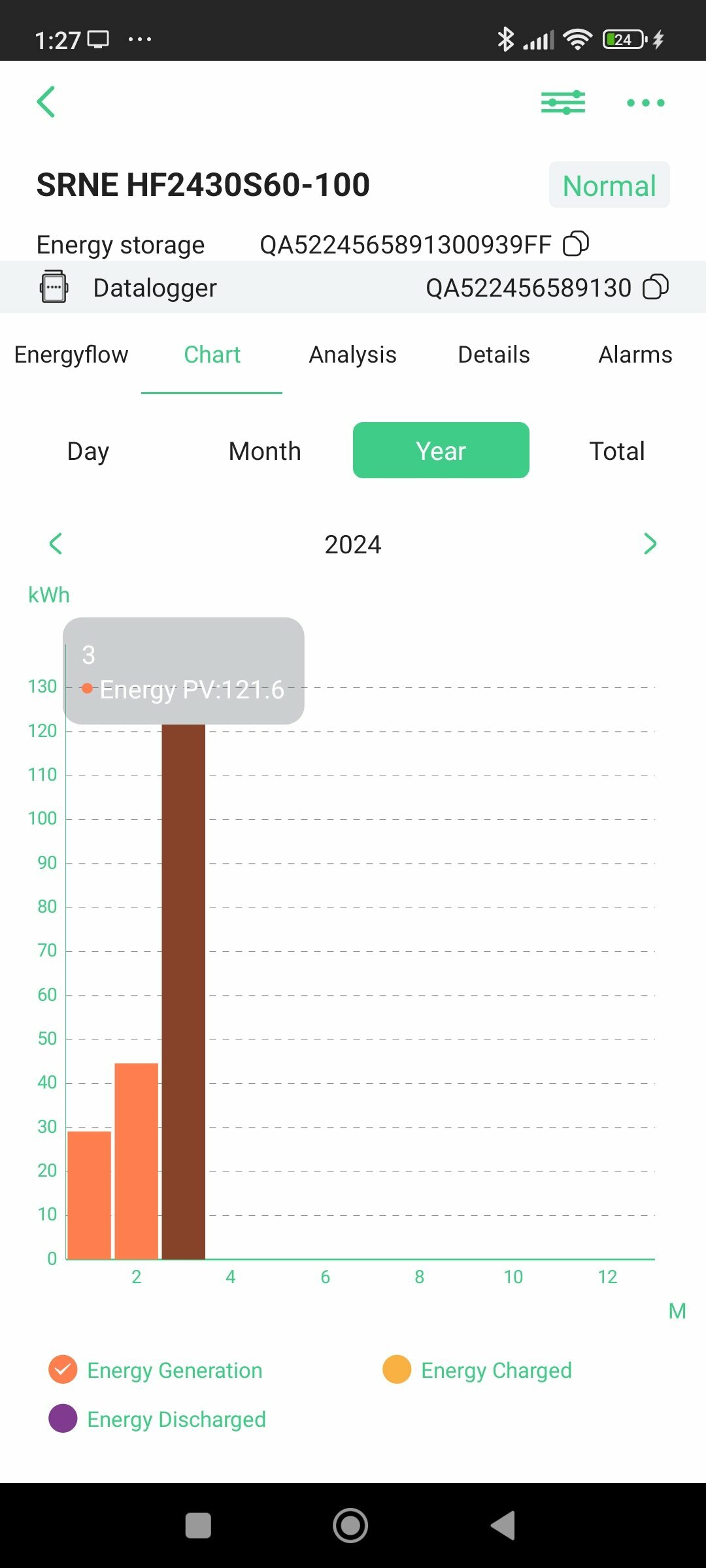Viewport: 706px width, 1568px height.
Task: Open the Datalogger row
Action: (353, 287)
